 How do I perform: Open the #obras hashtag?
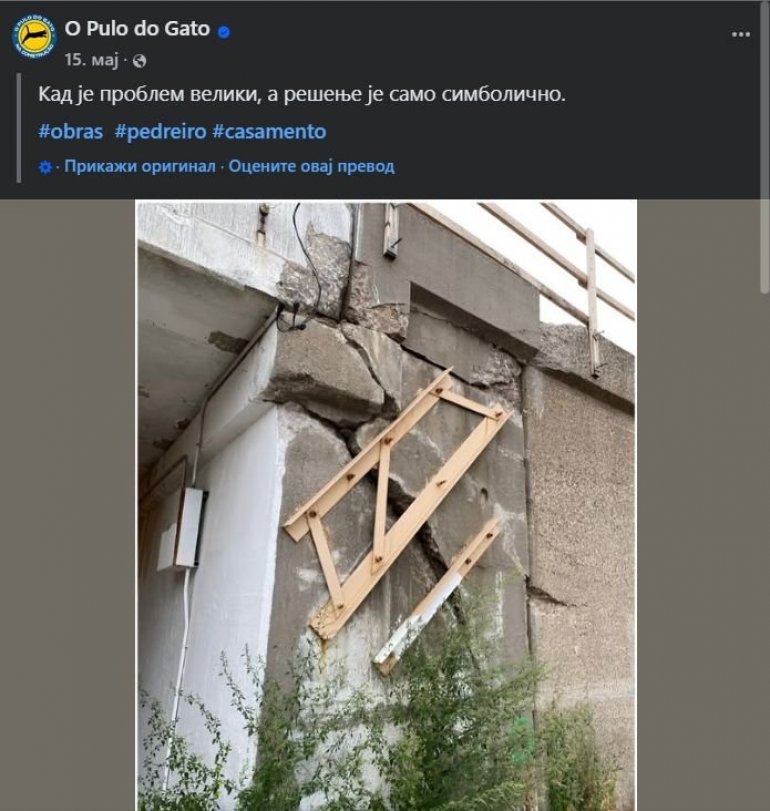point(71,132)
